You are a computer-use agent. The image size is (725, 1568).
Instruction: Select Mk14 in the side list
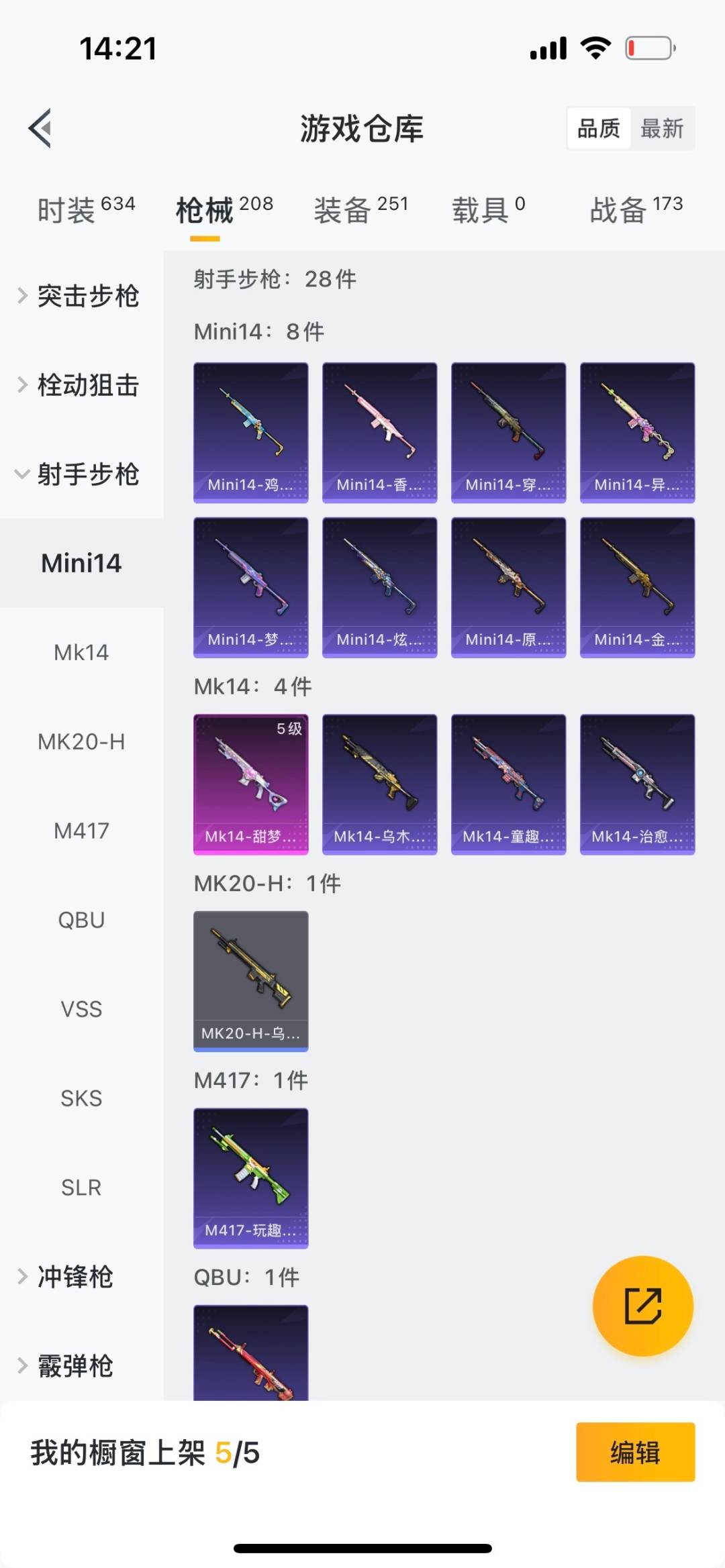pos(81,652)
